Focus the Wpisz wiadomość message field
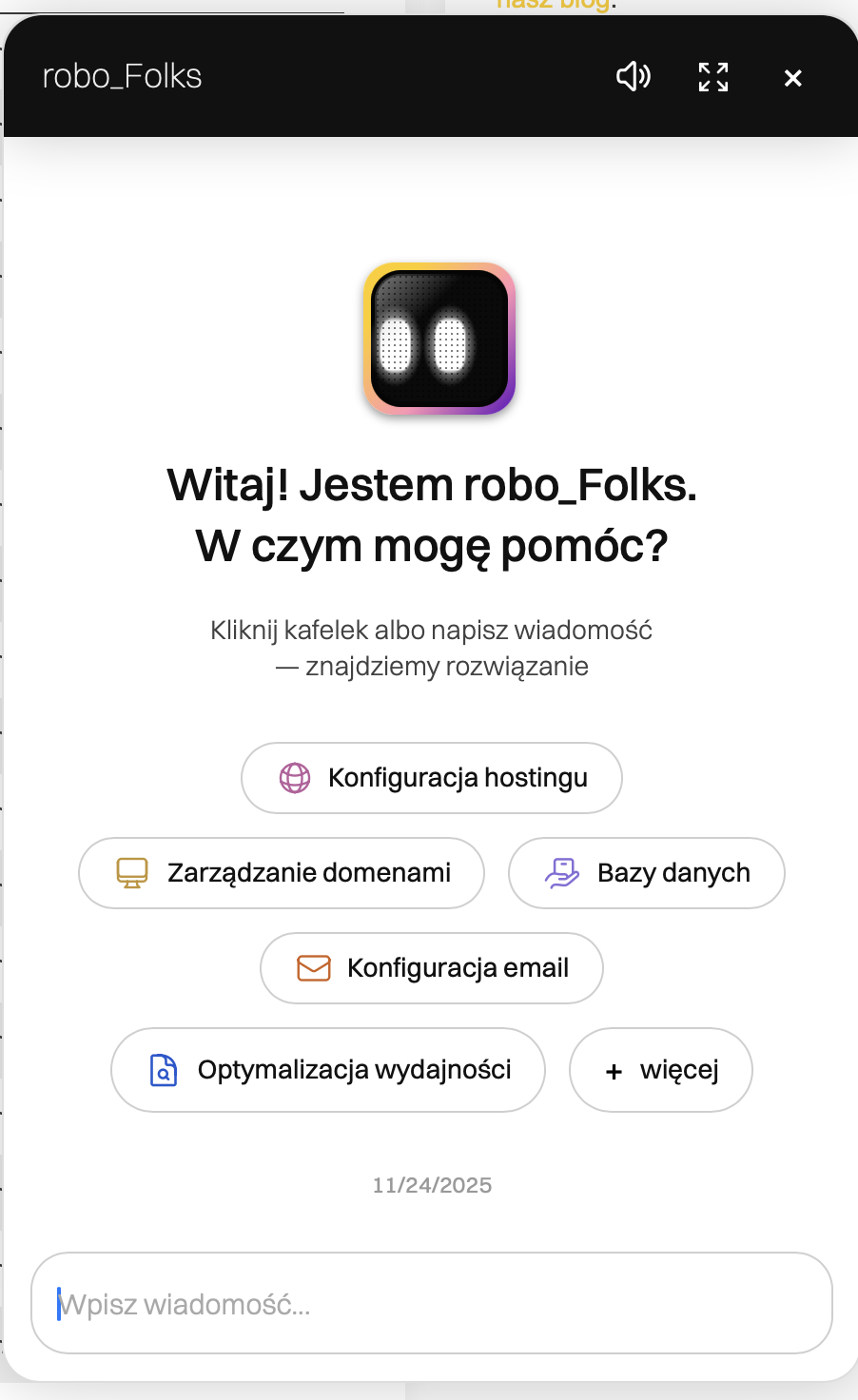Viewport: 858px width, 1400px height. 432,1304
